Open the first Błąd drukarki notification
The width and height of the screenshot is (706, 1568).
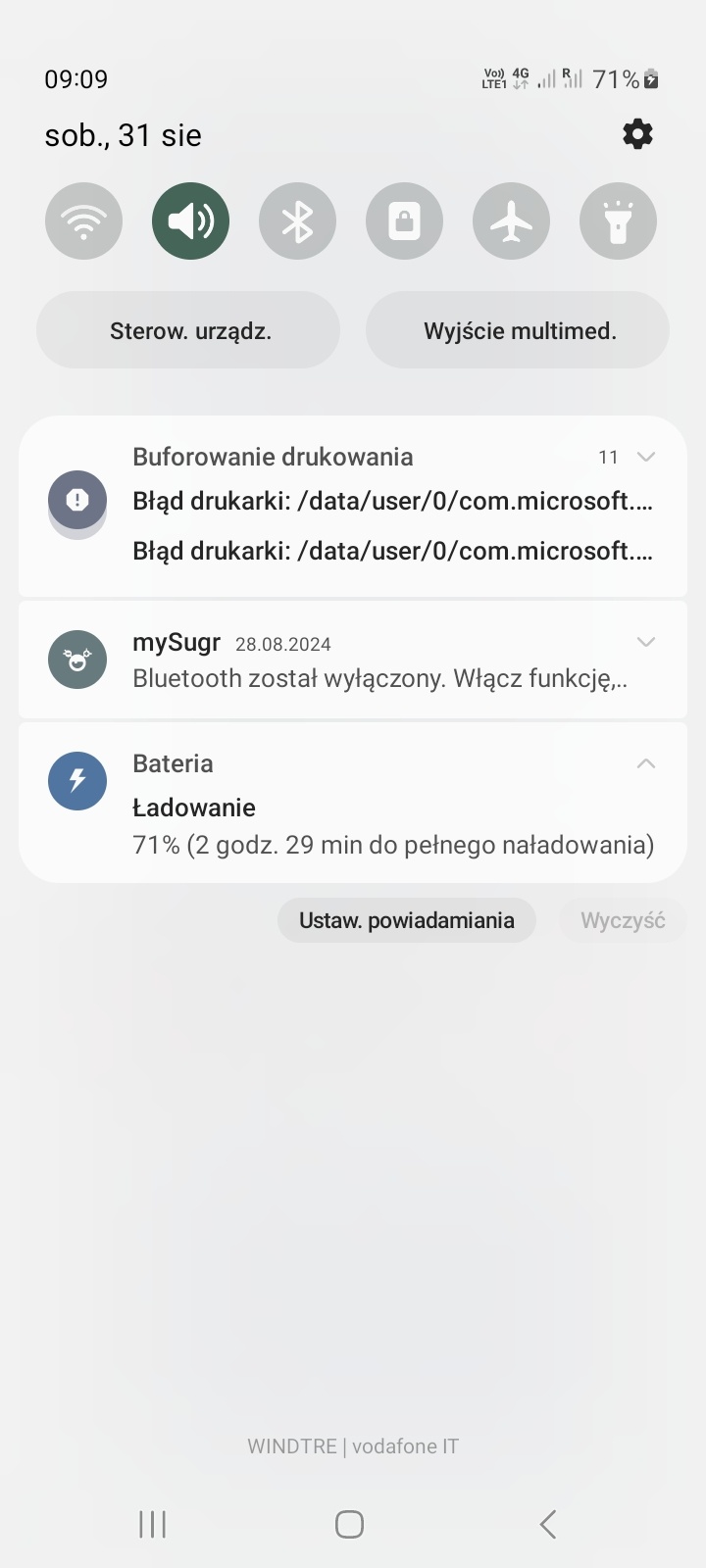tap(392, 502)
